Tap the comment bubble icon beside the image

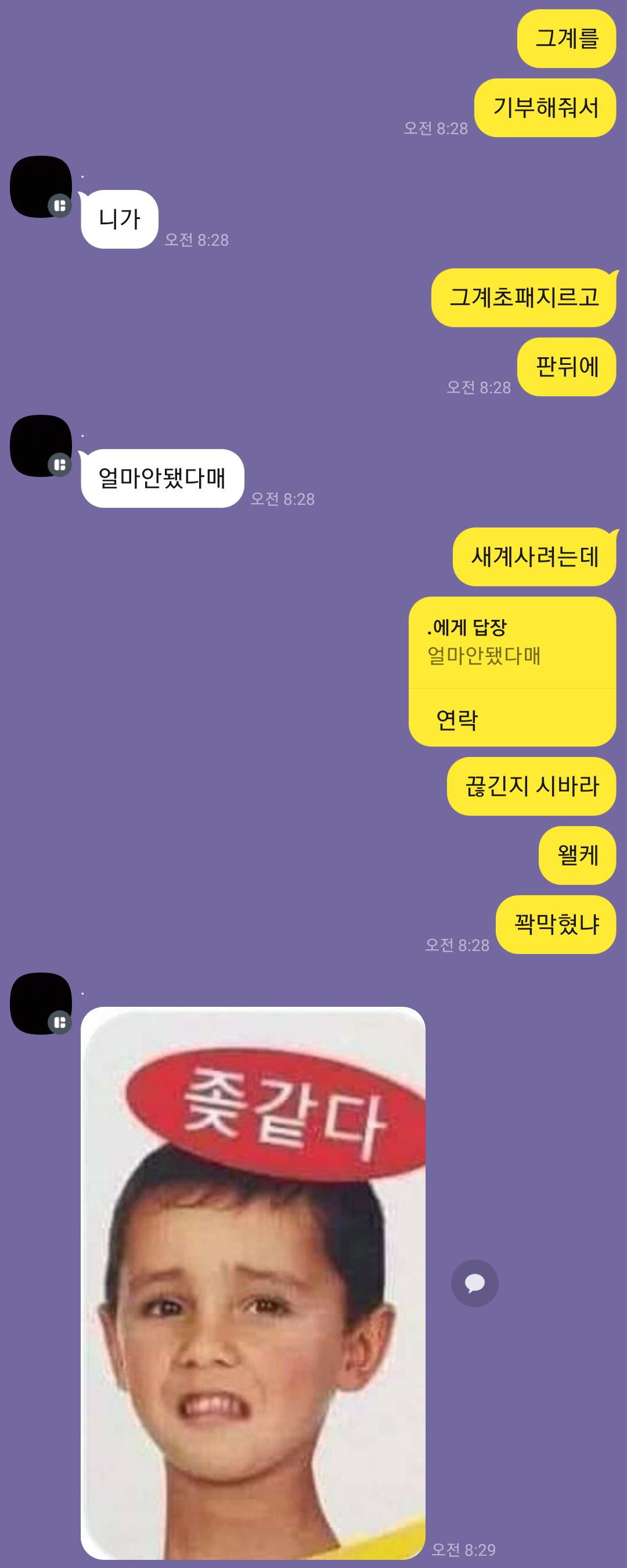474,1283
